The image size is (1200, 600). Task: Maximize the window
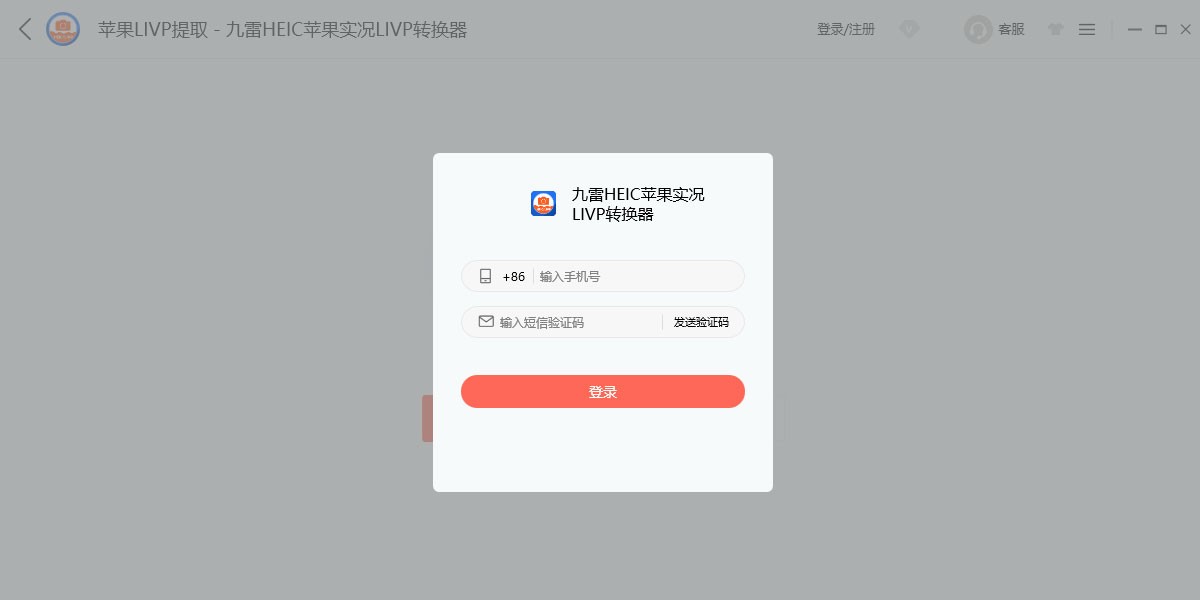1161,29
